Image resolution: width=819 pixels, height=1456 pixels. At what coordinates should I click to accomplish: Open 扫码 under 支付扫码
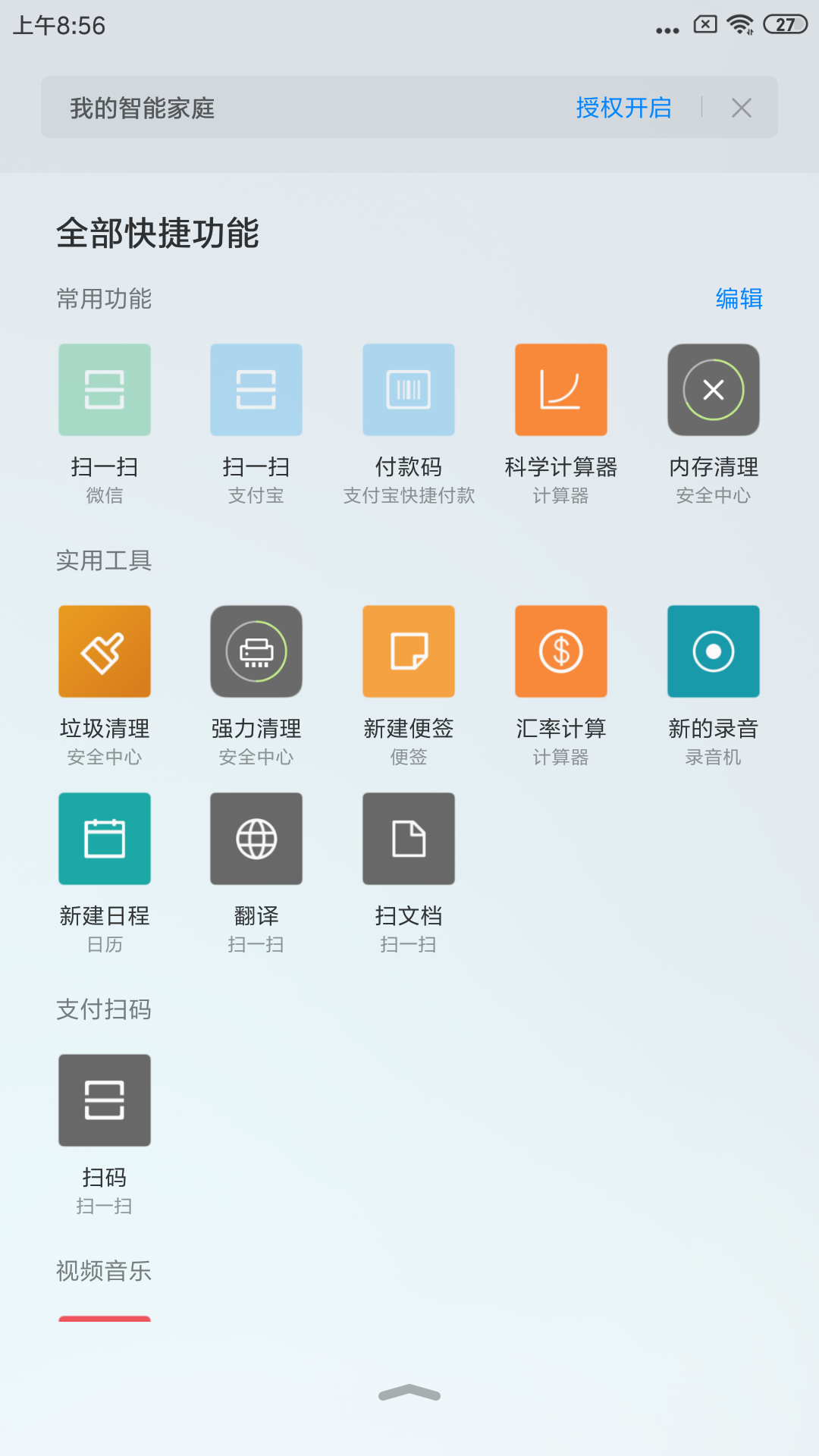(x=105, y=1100)
